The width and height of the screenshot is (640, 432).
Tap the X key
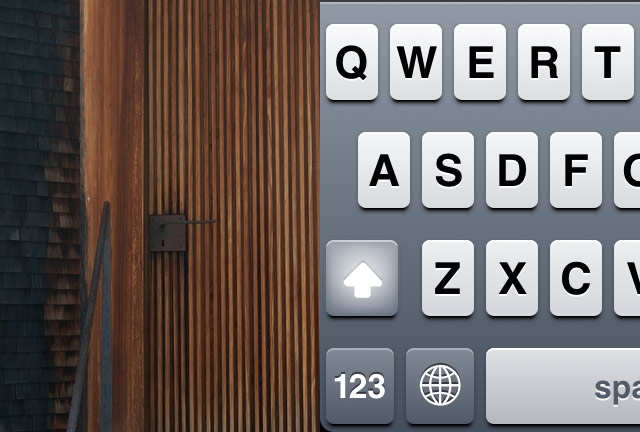tap(512, 278)
